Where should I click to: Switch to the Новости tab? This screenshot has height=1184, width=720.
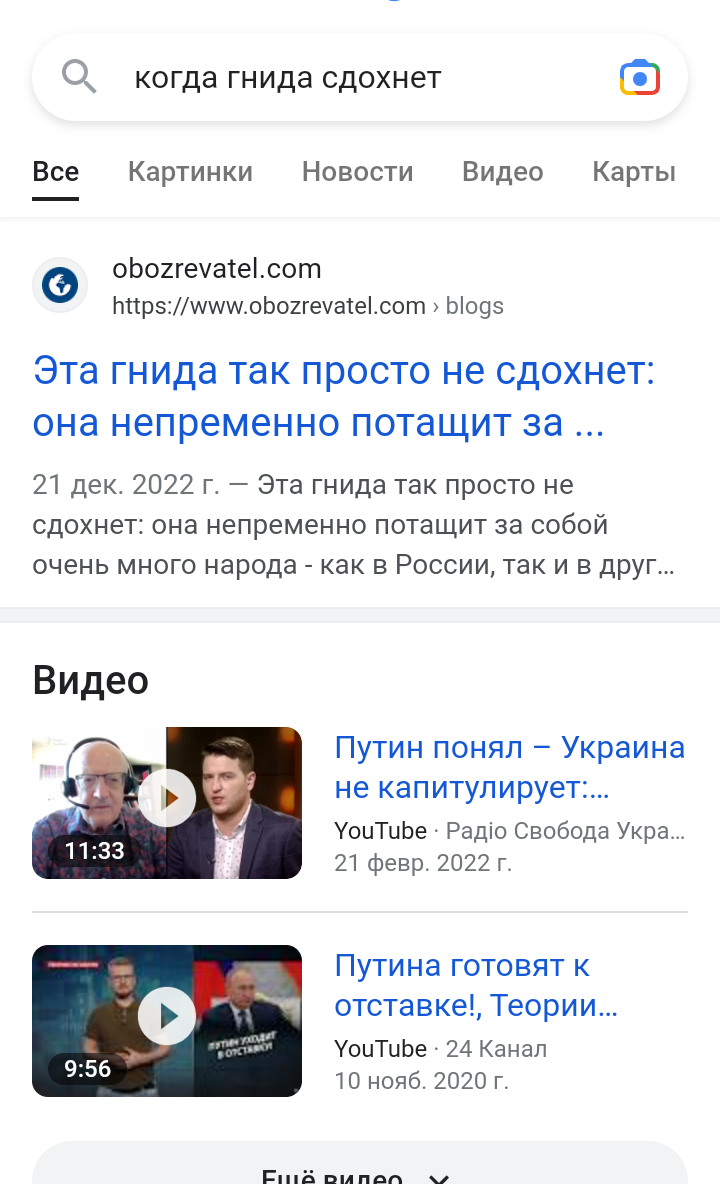click(357, 172)
